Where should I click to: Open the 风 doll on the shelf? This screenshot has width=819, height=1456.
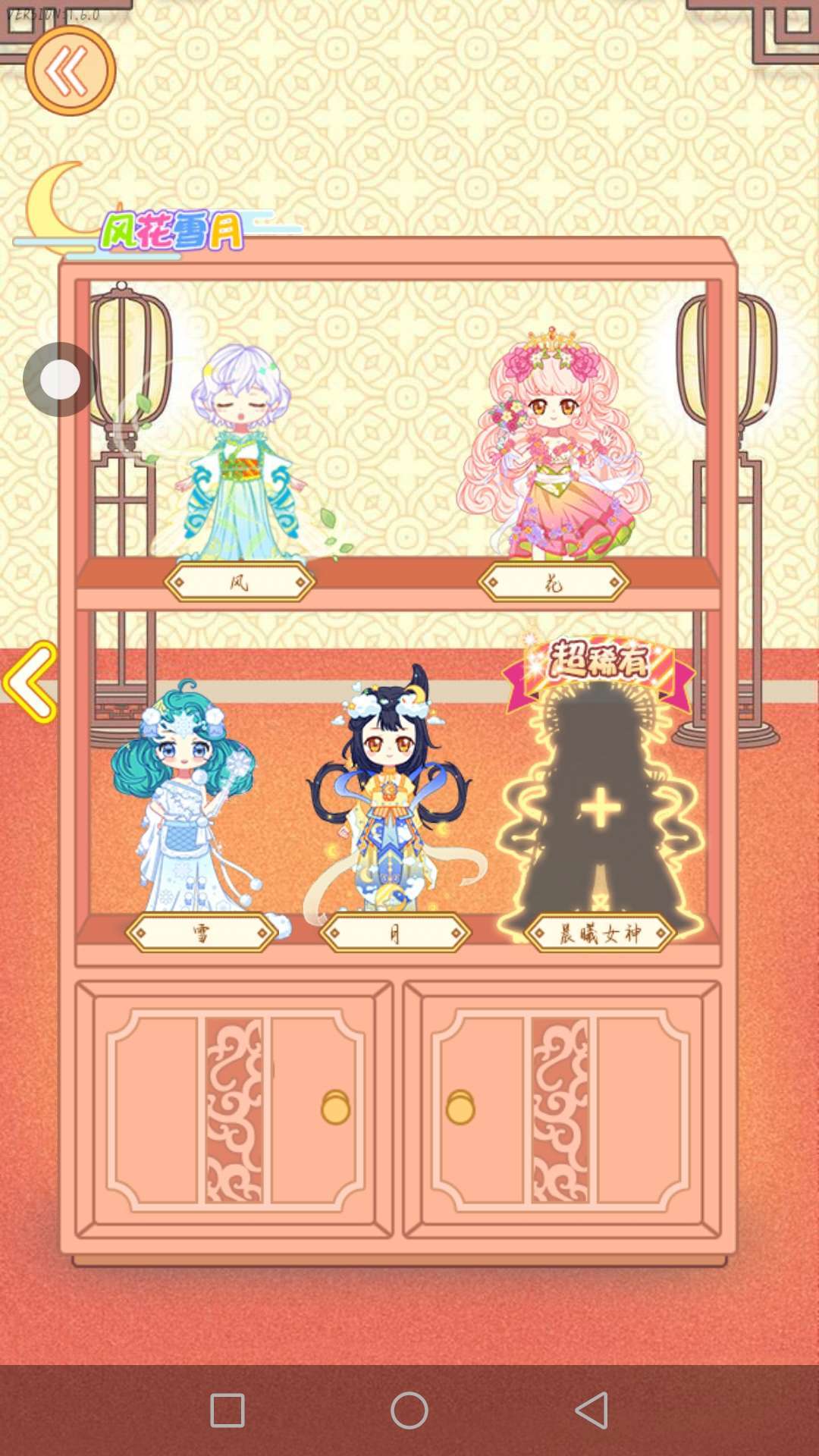[x=241, y=455]
